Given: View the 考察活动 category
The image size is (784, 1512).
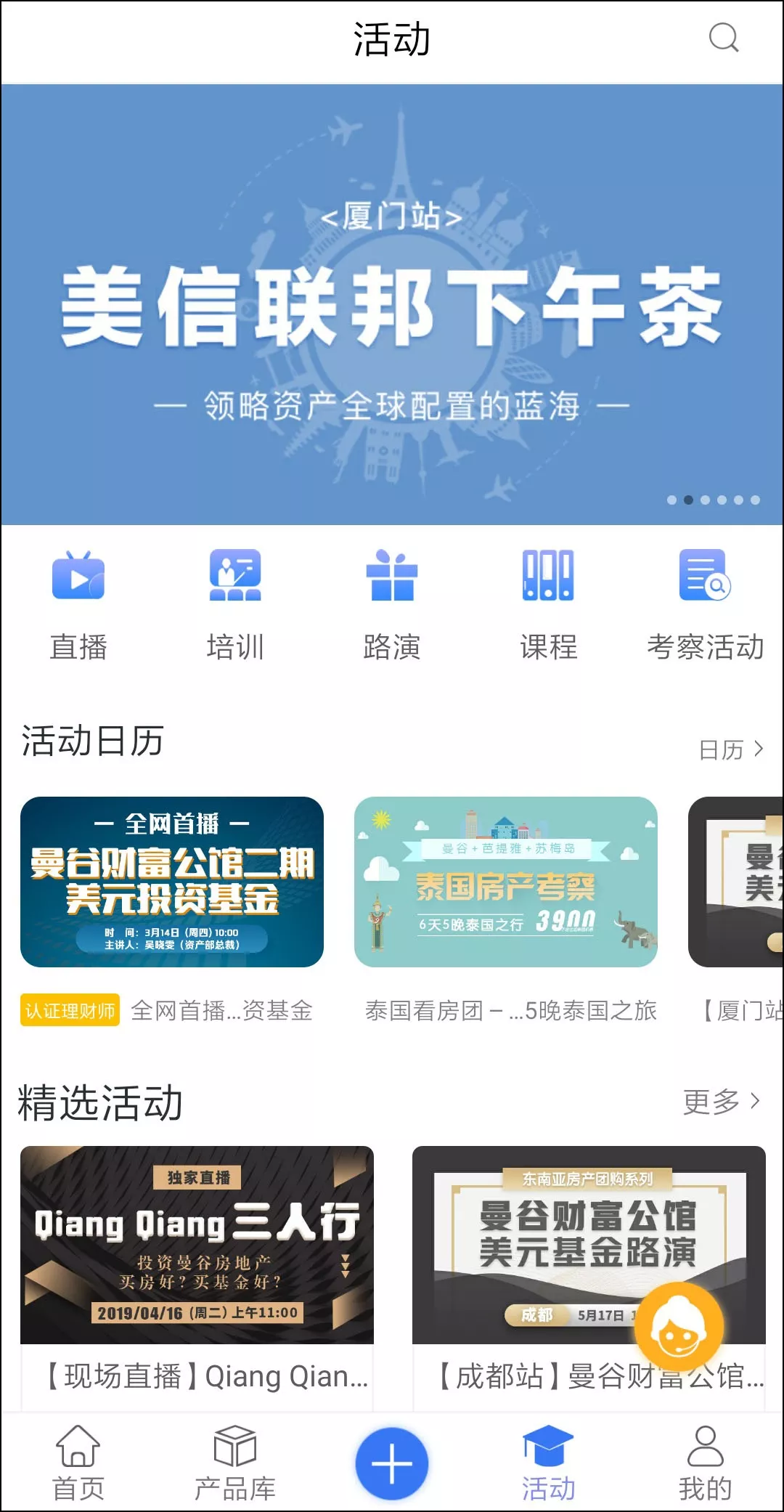Looking at the screenshot, I should (x=705, y=604).
